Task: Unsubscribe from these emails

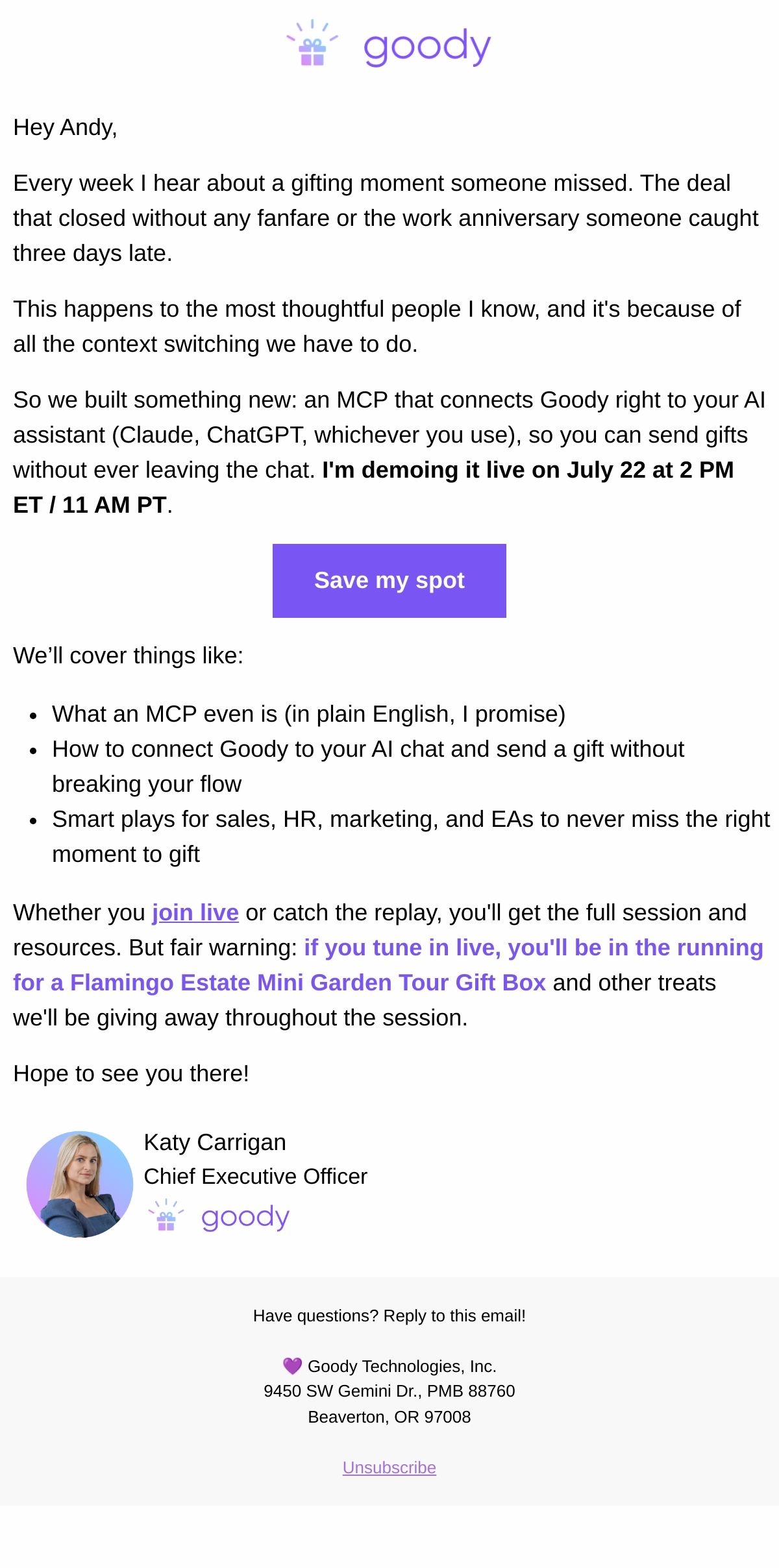Action: tap(389, 1467)
